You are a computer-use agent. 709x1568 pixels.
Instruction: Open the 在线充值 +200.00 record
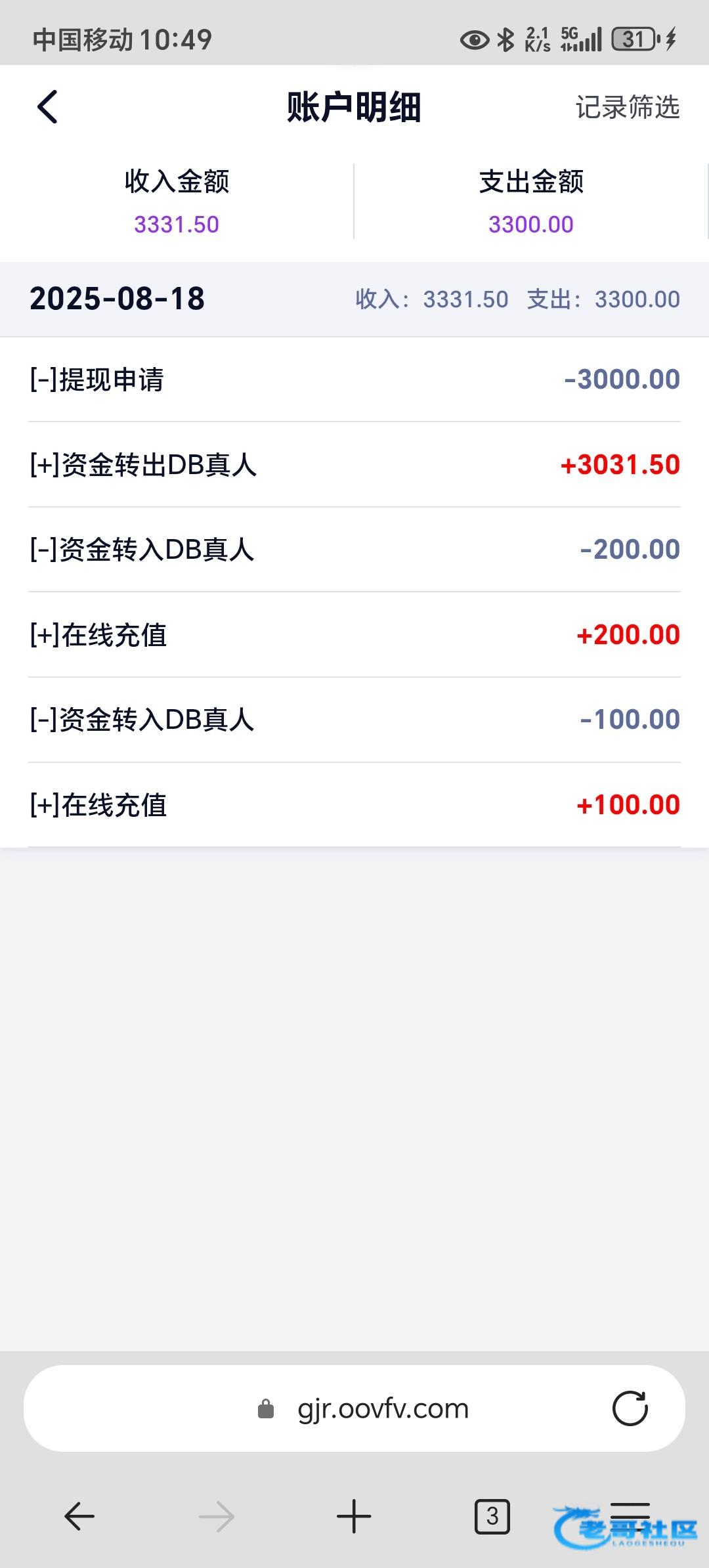(354, 635)
